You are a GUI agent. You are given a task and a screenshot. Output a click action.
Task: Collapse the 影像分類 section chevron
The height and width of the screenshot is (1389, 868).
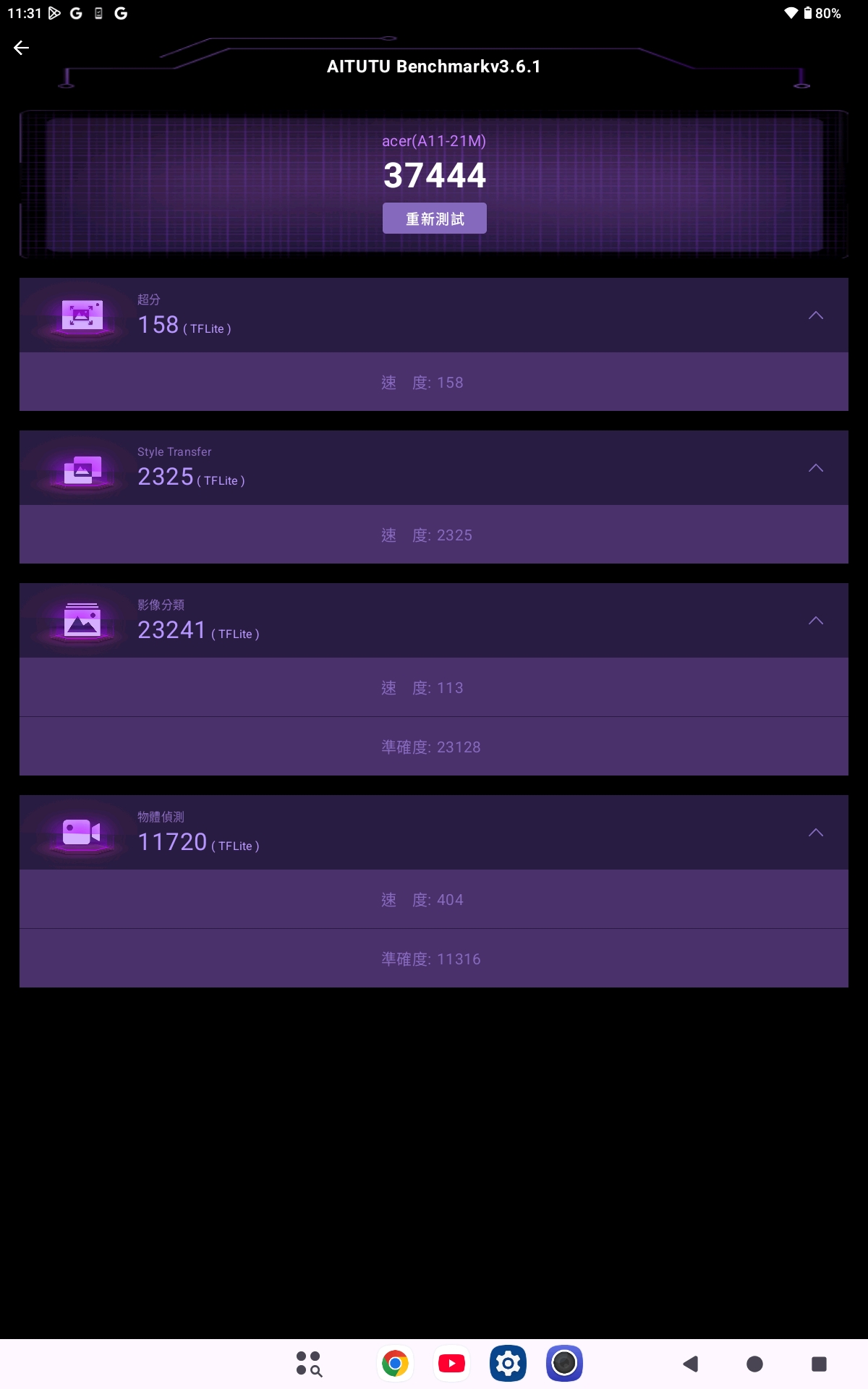click(815, 621)
